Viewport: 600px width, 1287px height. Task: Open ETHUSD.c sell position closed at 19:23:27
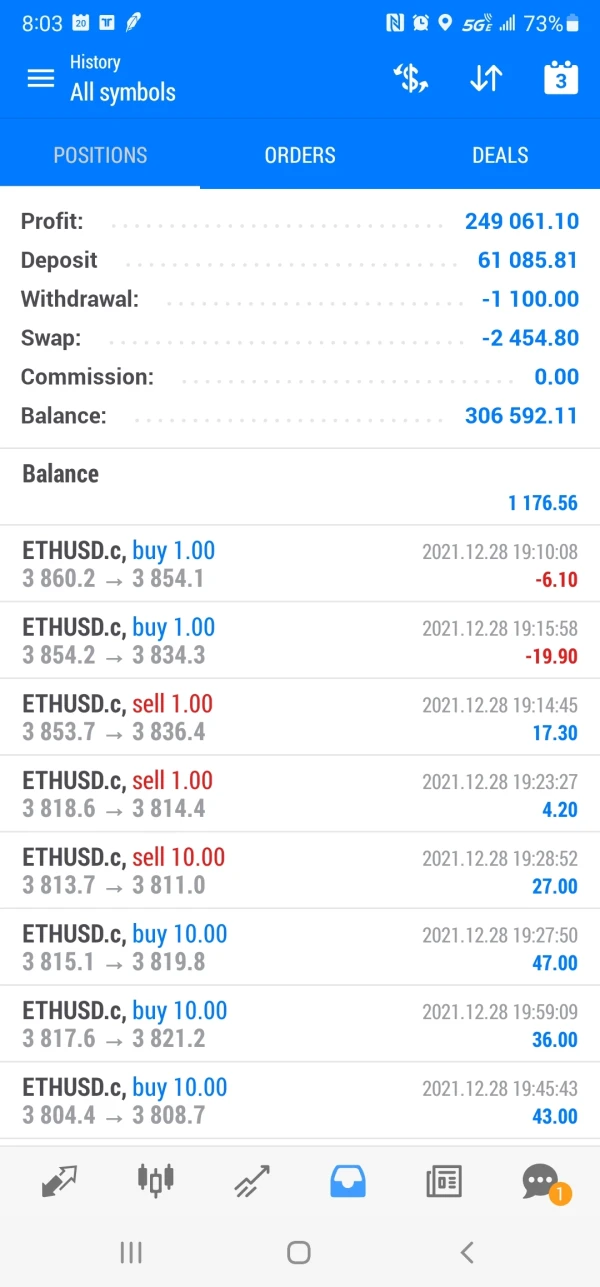pos(300,794)
